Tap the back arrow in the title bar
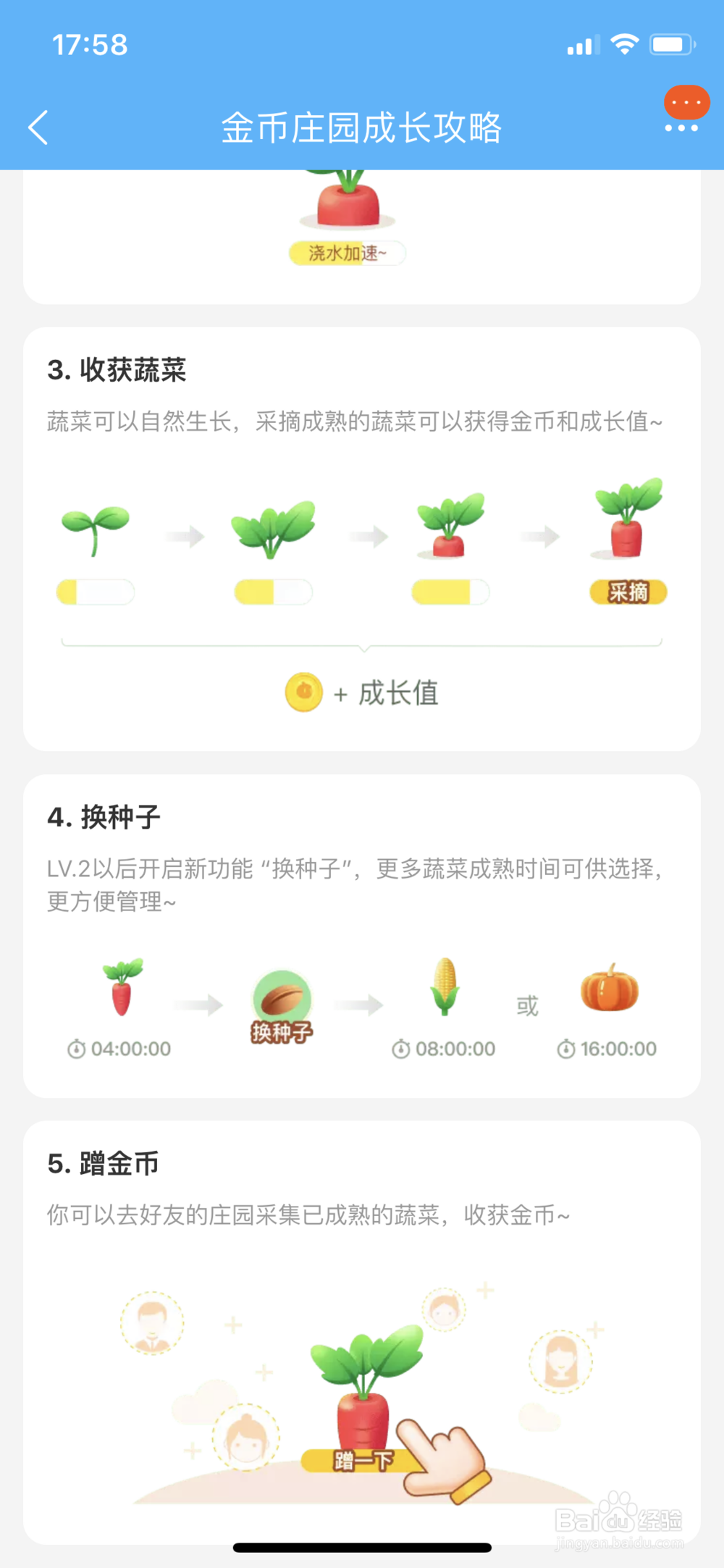The width and height of the screenshot is (724, 1568). click(x=38, y=127)
